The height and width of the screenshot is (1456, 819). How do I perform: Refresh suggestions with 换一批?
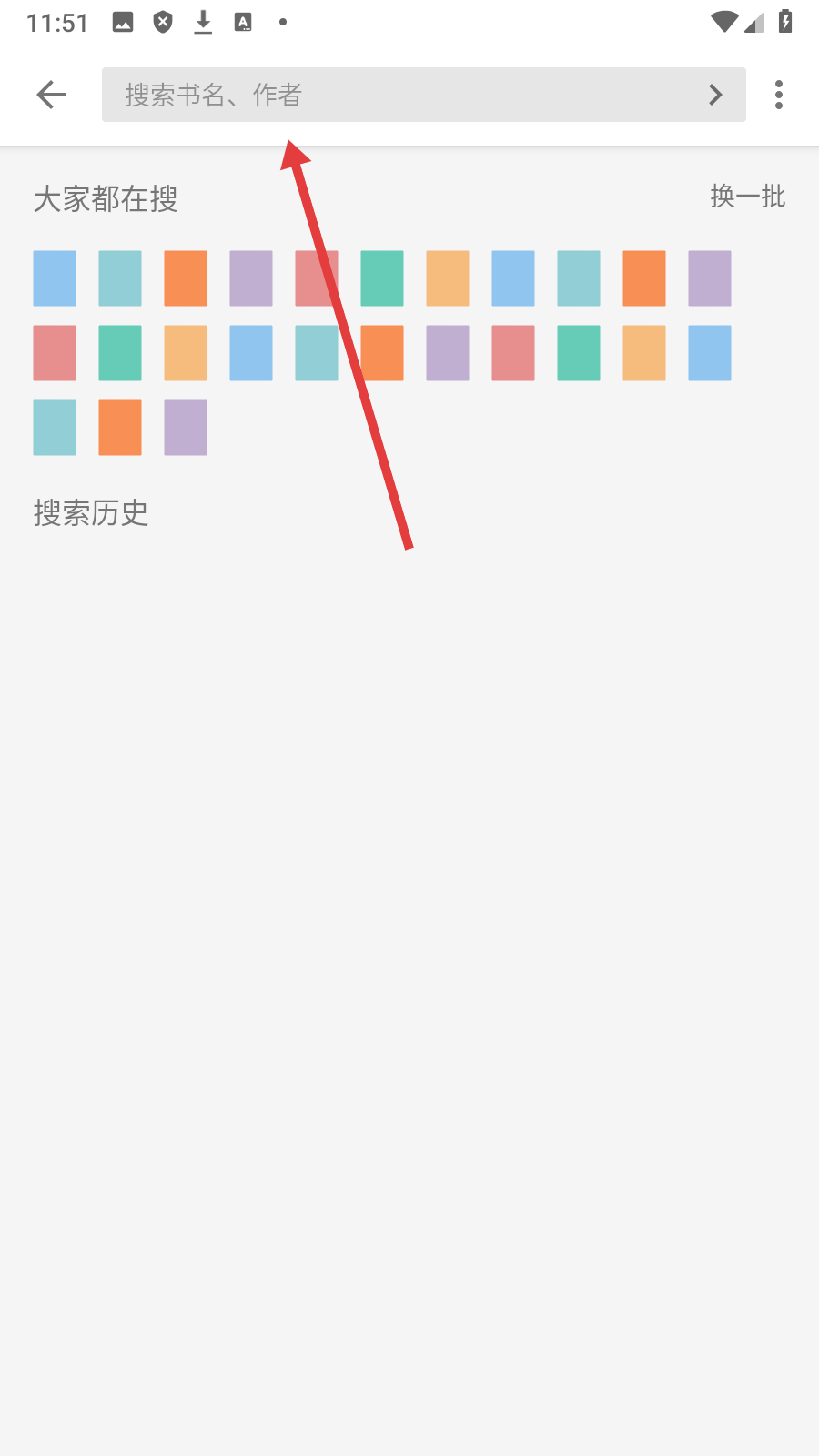coord(747,197)
